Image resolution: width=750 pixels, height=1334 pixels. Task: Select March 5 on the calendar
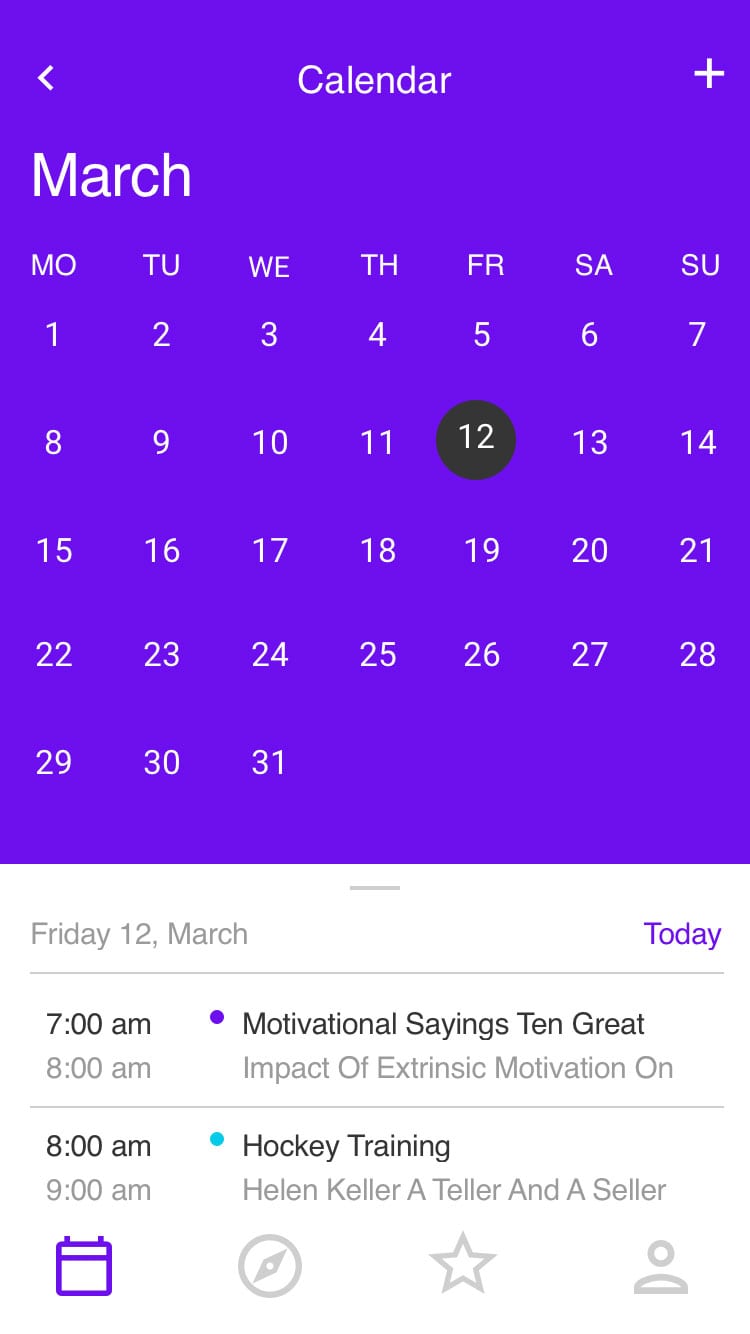click(482, 335)
